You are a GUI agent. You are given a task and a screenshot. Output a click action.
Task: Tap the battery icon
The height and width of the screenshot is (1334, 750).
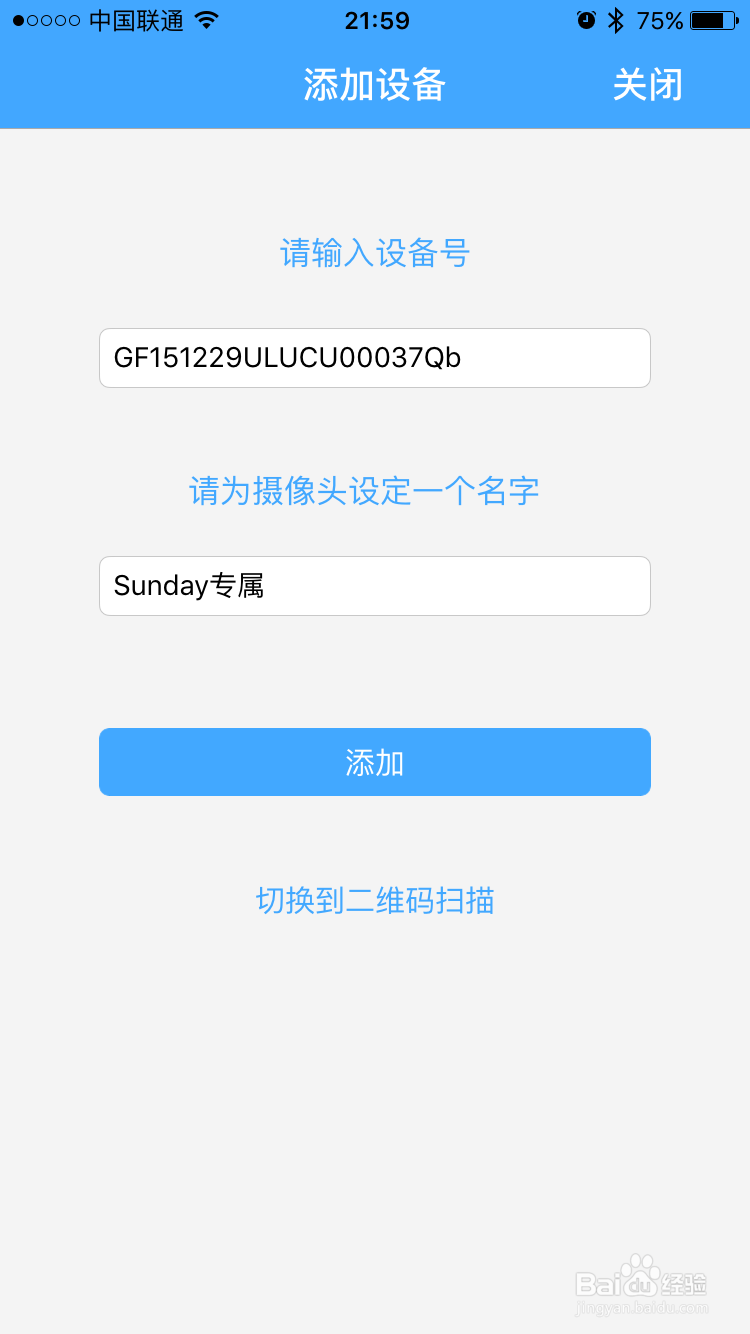click(715, 18)
